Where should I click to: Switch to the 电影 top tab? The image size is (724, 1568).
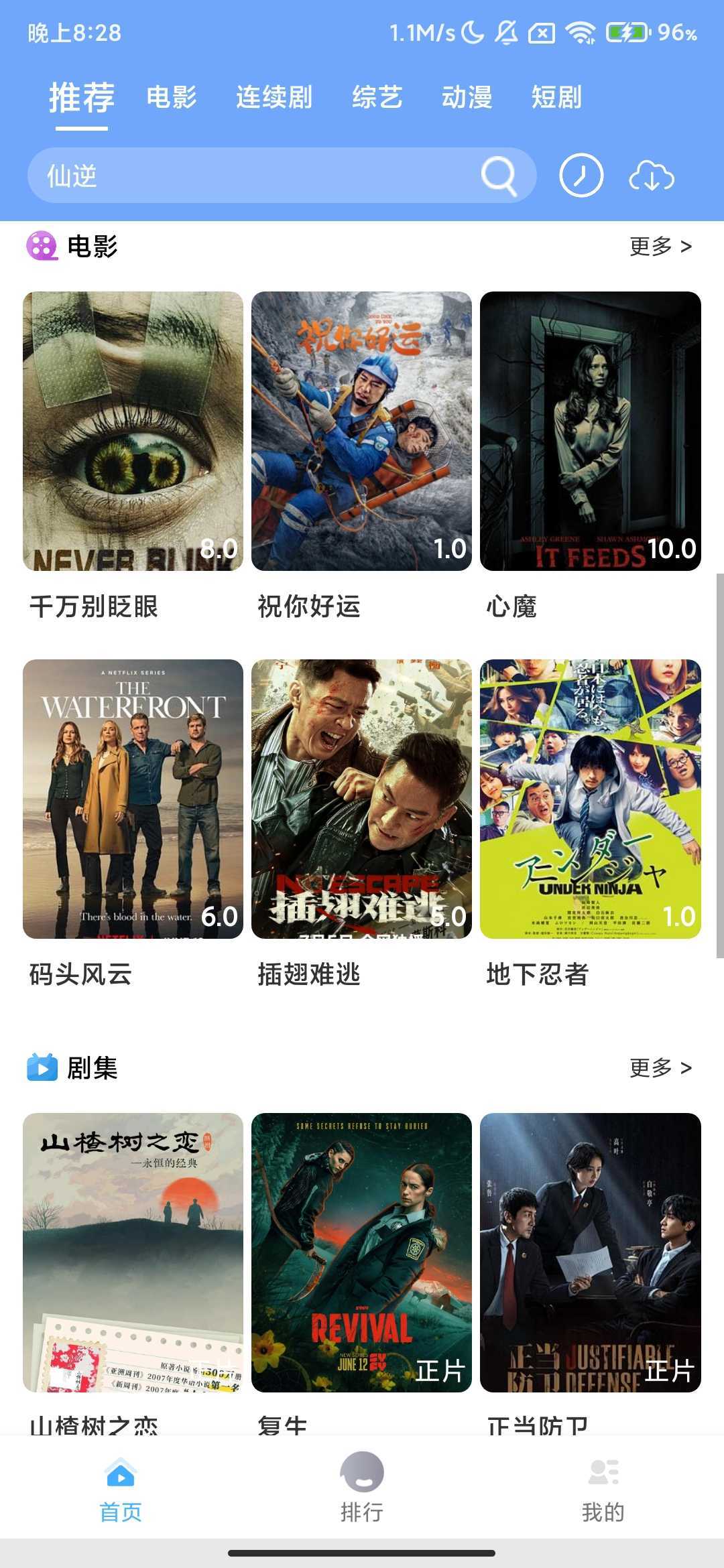click(x=172, y=97)
